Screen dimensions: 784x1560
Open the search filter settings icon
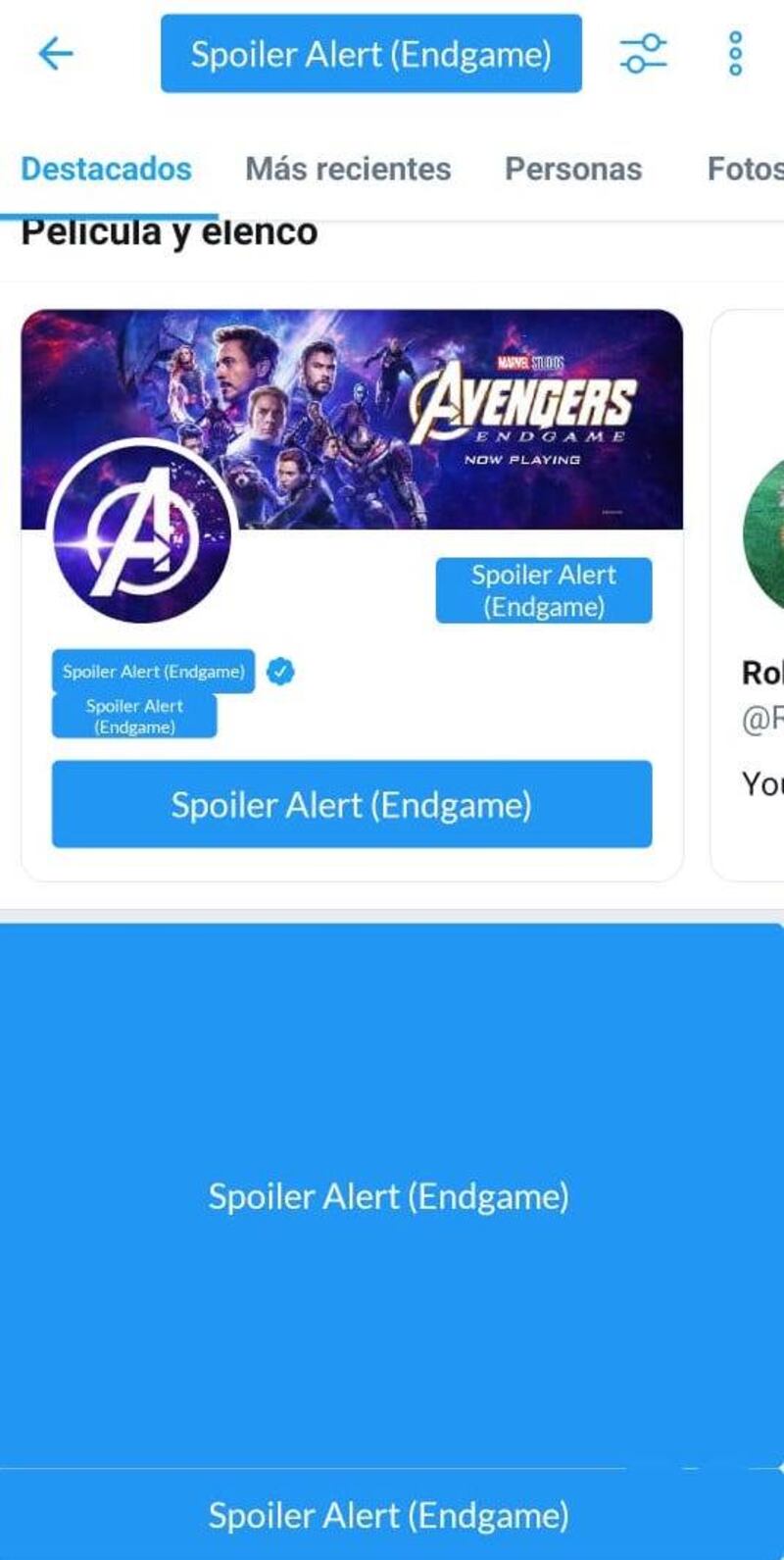643,54
